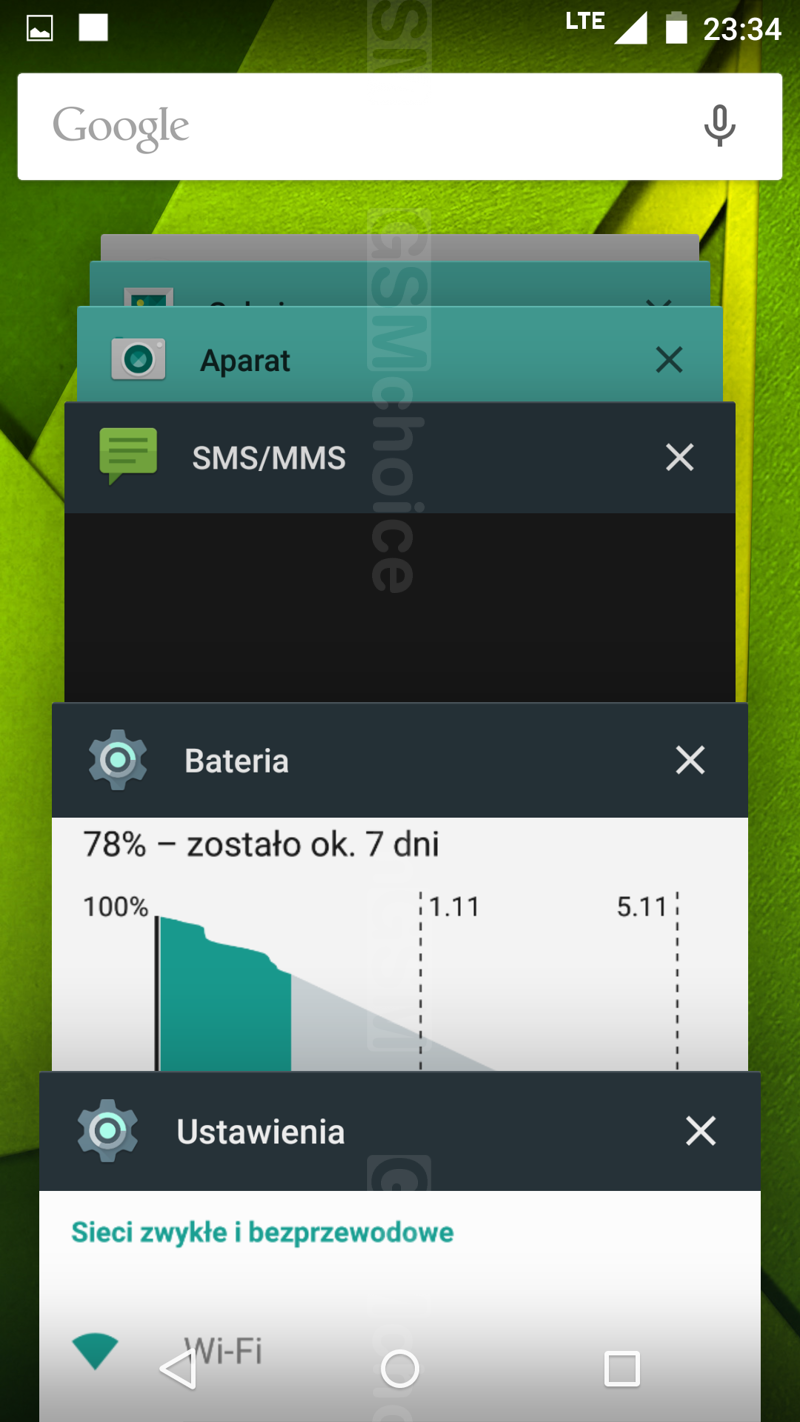800x1422 pixels.
Task: Dismiss the SMS/MMS card
Action: point(680,458)
